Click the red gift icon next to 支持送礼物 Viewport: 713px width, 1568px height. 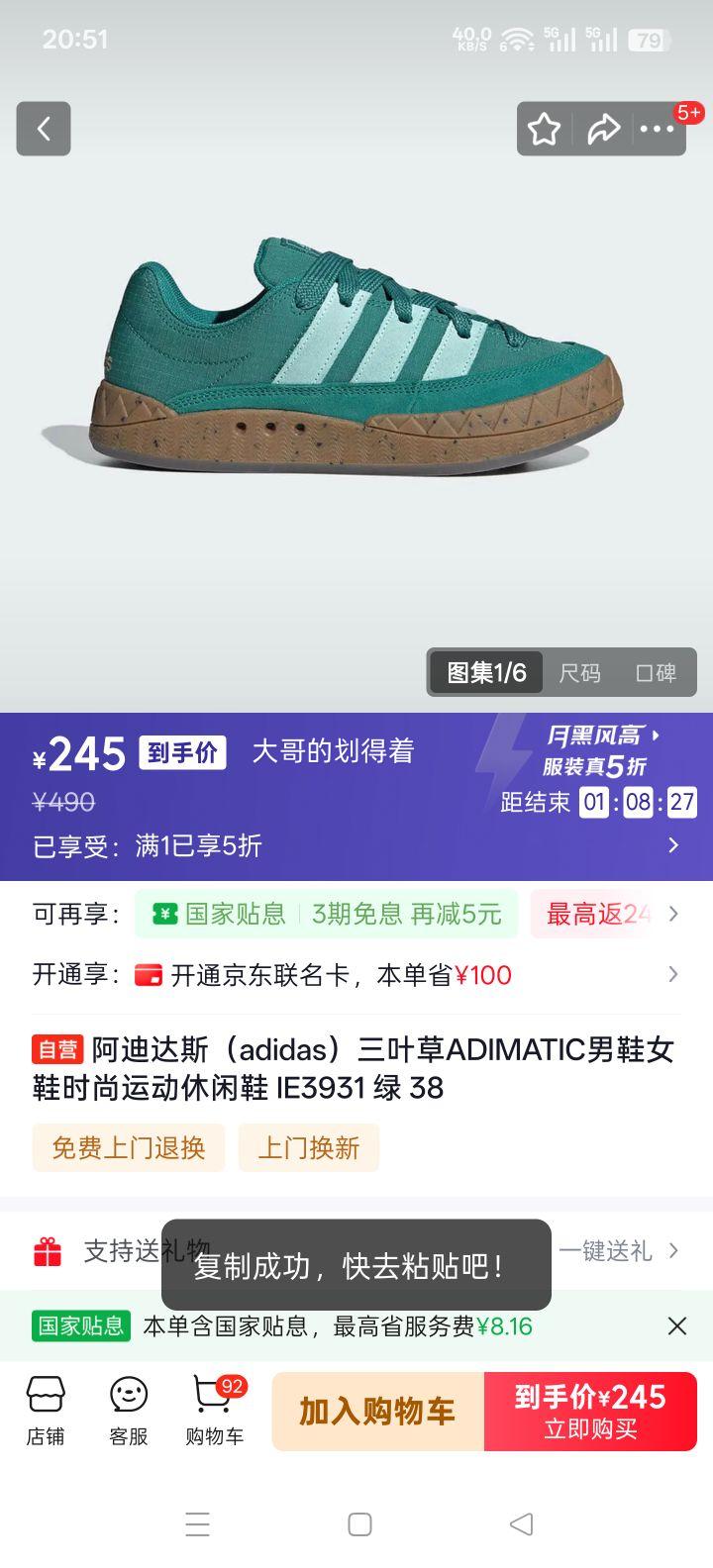click(x=49, y=1251)
